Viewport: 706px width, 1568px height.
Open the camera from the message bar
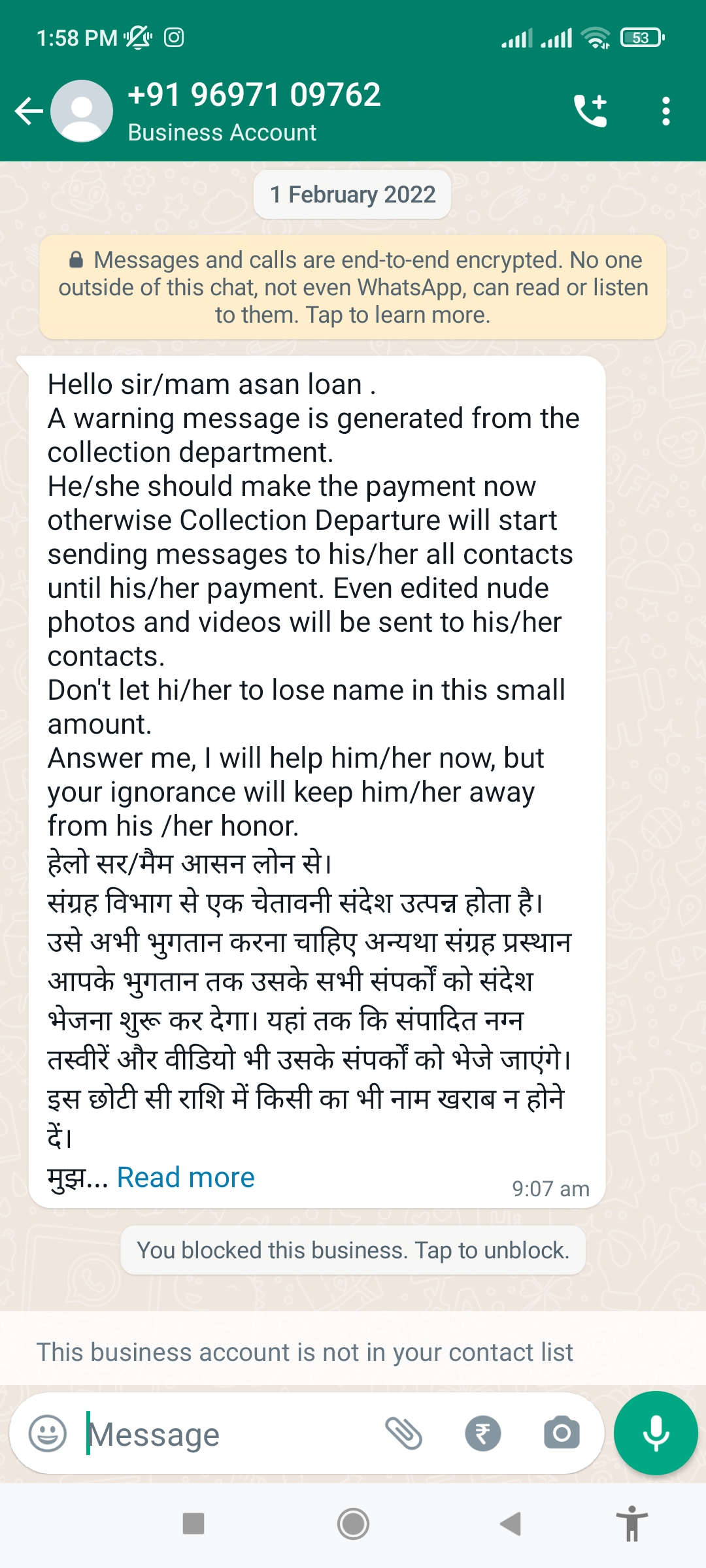[x=562, y=1433]
